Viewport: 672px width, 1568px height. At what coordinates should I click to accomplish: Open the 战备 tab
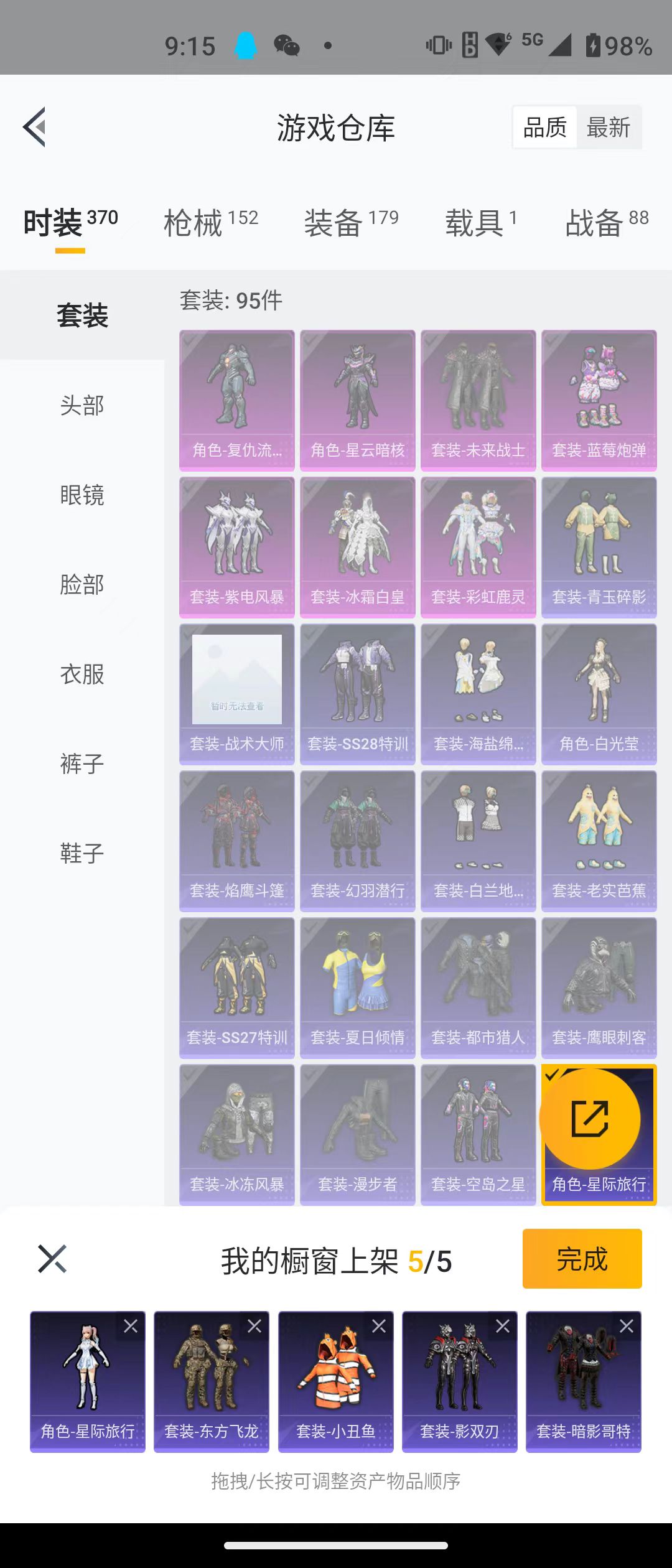coord(606,223)
